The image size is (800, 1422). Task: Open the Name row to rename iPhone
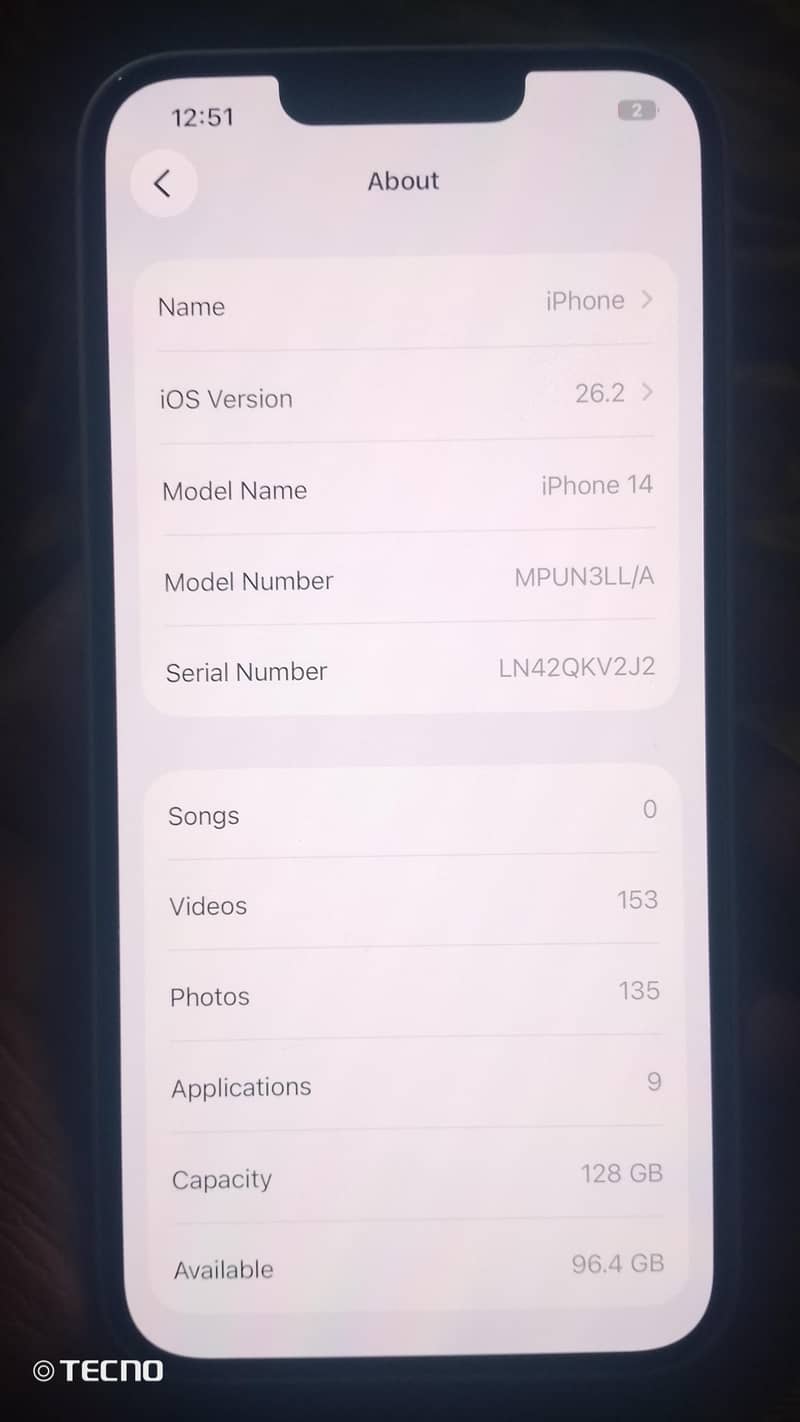[405, 303]
